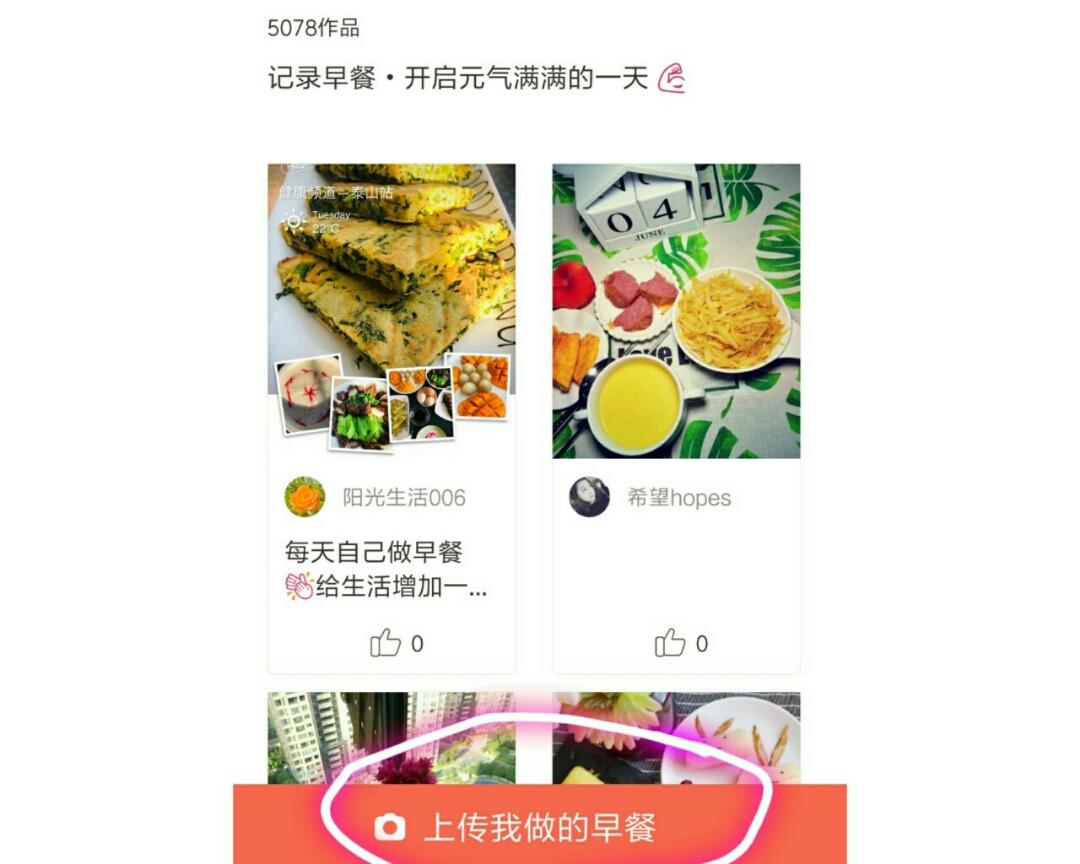The height and width of the screenshot is (864, 1080).
Task: Open 希望hopes's breakfast post photo
Action: coord(676,310)
